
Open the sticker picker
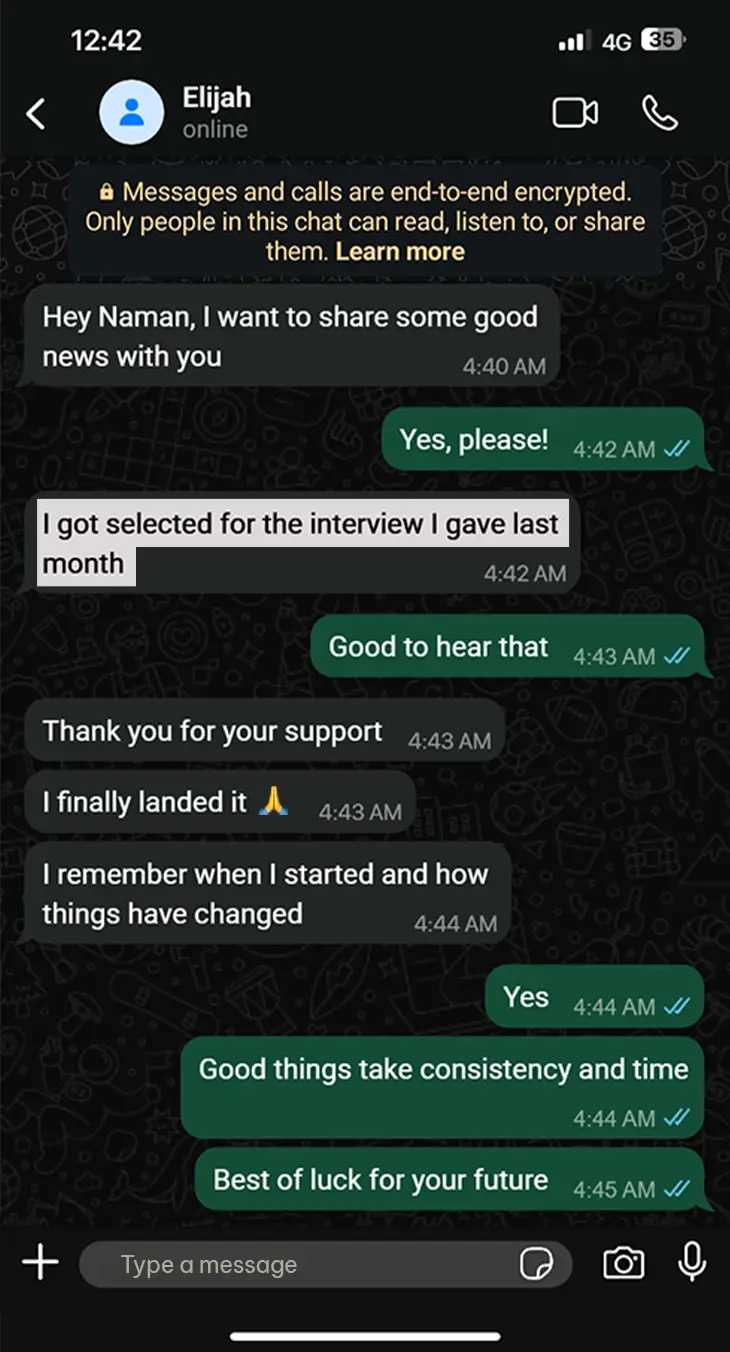point(539,1263)
